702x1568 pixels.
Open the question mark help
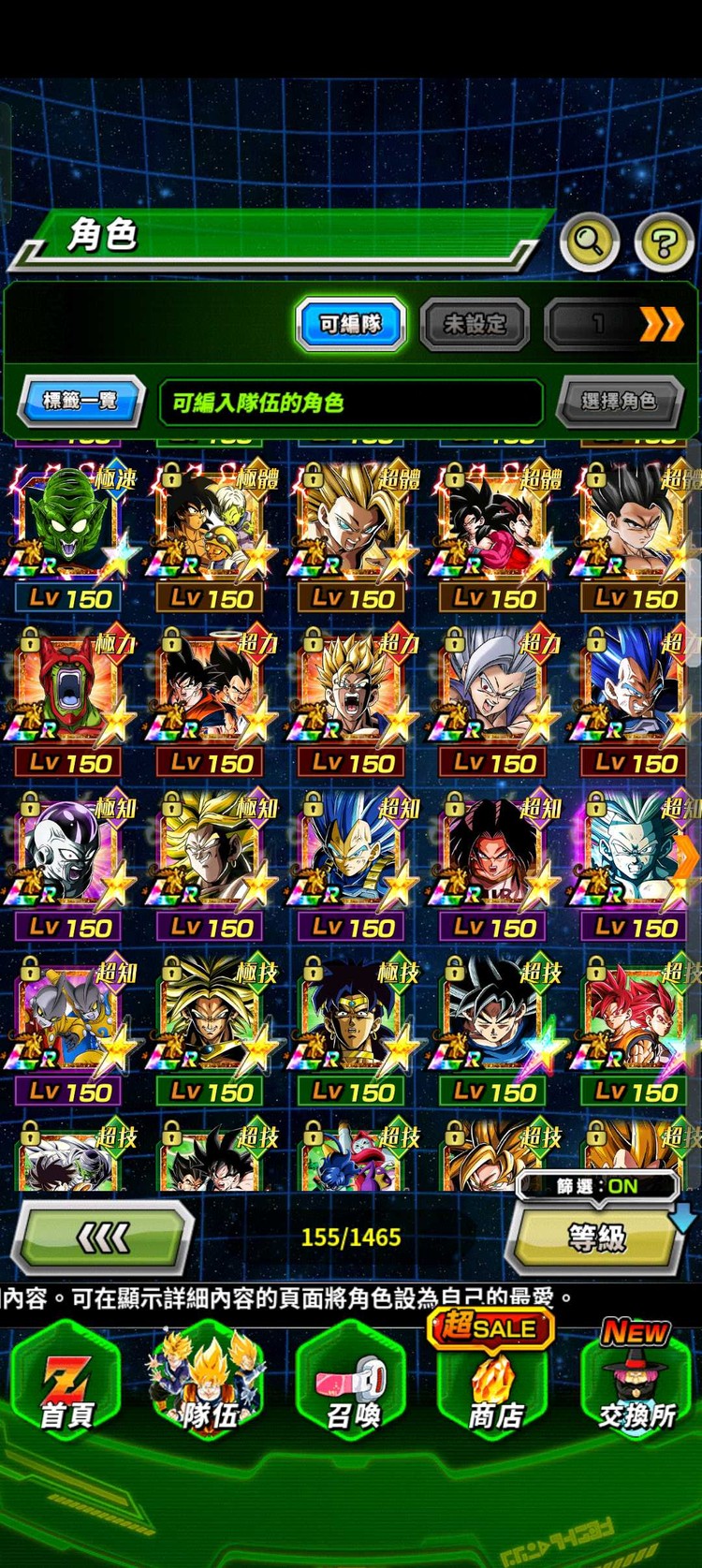tap(664, 243)
